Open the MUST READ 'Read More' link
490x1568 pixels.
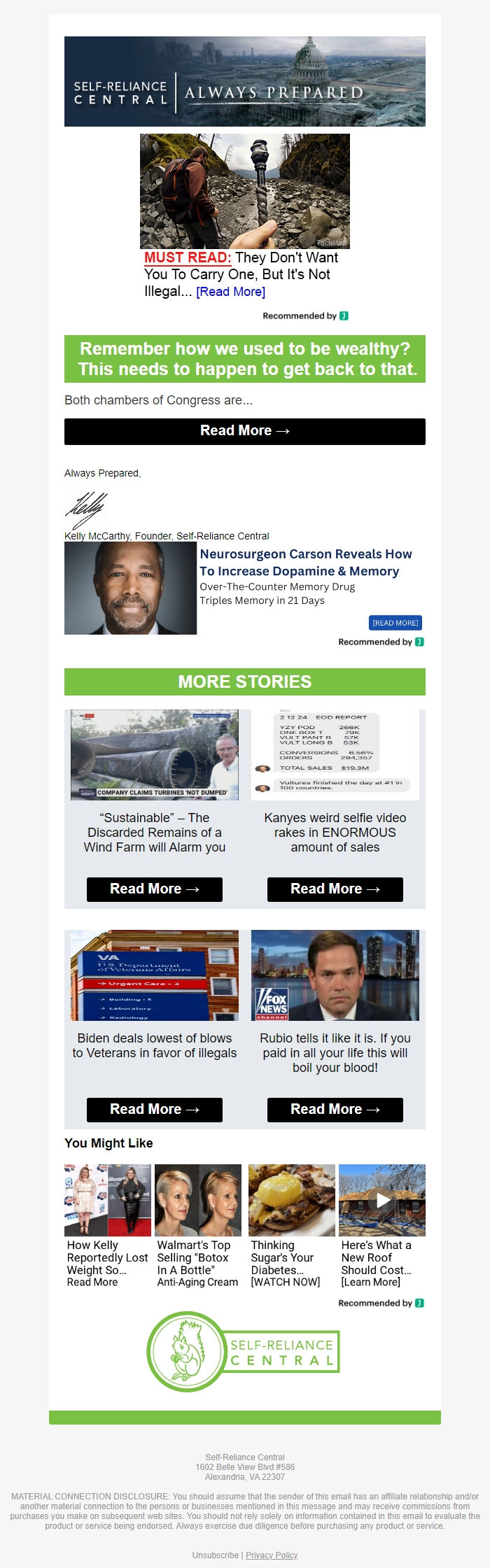tap(230, 292)
